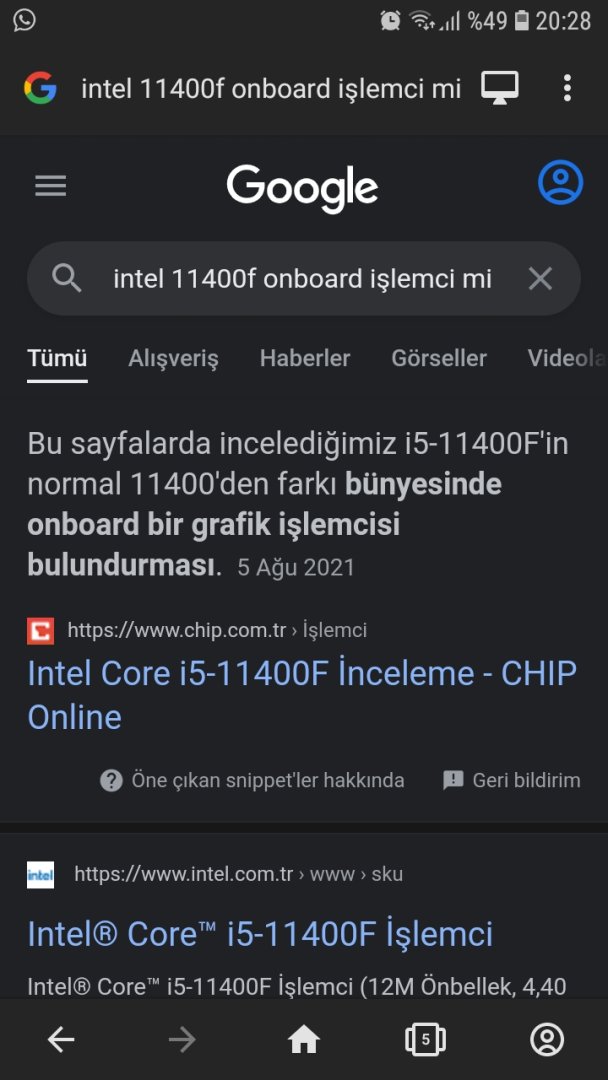608x1080 pixels.
Task: Send feedback via Geri bildirim
Action: (512, 780)
